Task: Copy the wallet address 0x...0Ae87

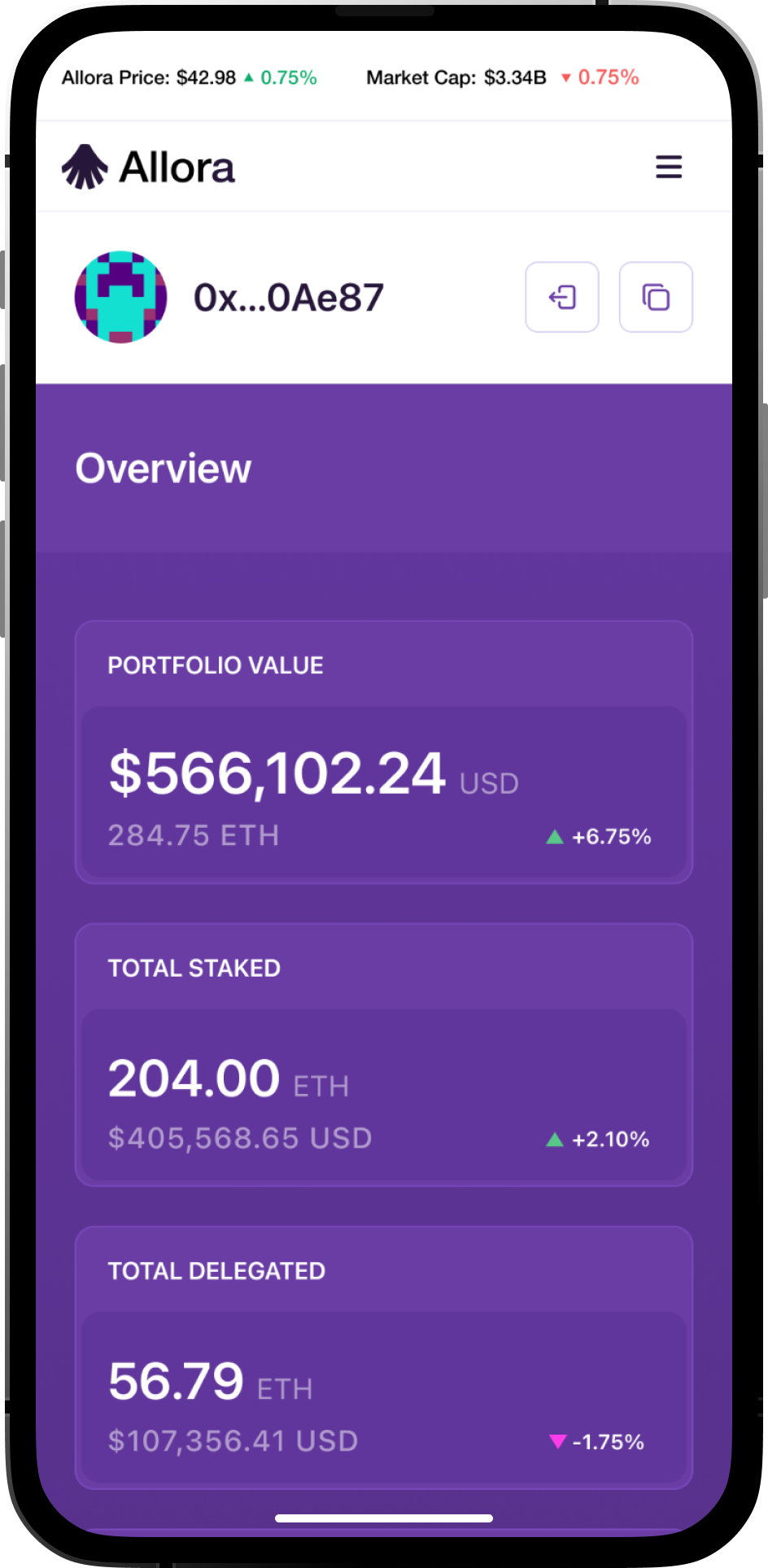Action: pyautogui.click(x=656, y=297)
